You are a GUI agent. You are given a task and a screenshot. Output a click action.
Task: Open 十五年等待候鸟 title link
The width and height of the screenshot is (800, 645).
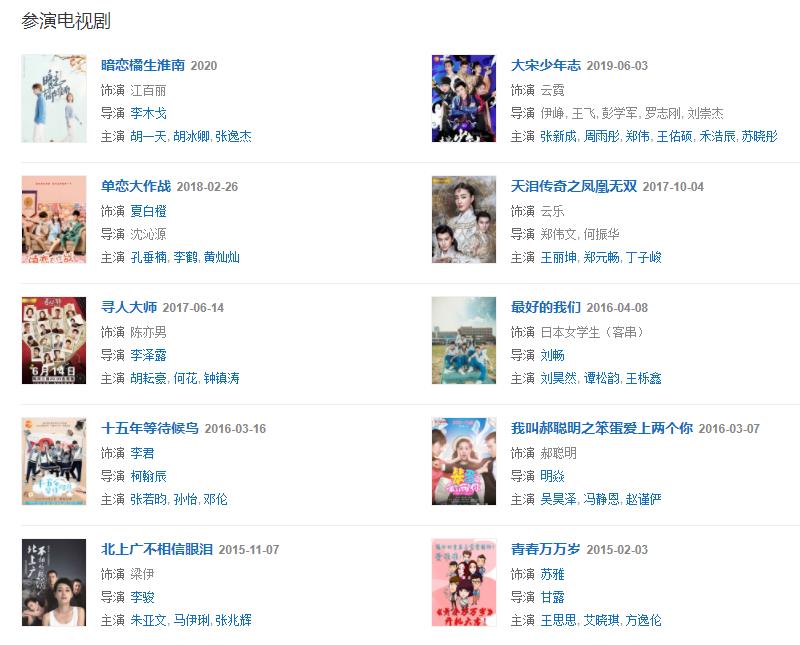(149, 429)
